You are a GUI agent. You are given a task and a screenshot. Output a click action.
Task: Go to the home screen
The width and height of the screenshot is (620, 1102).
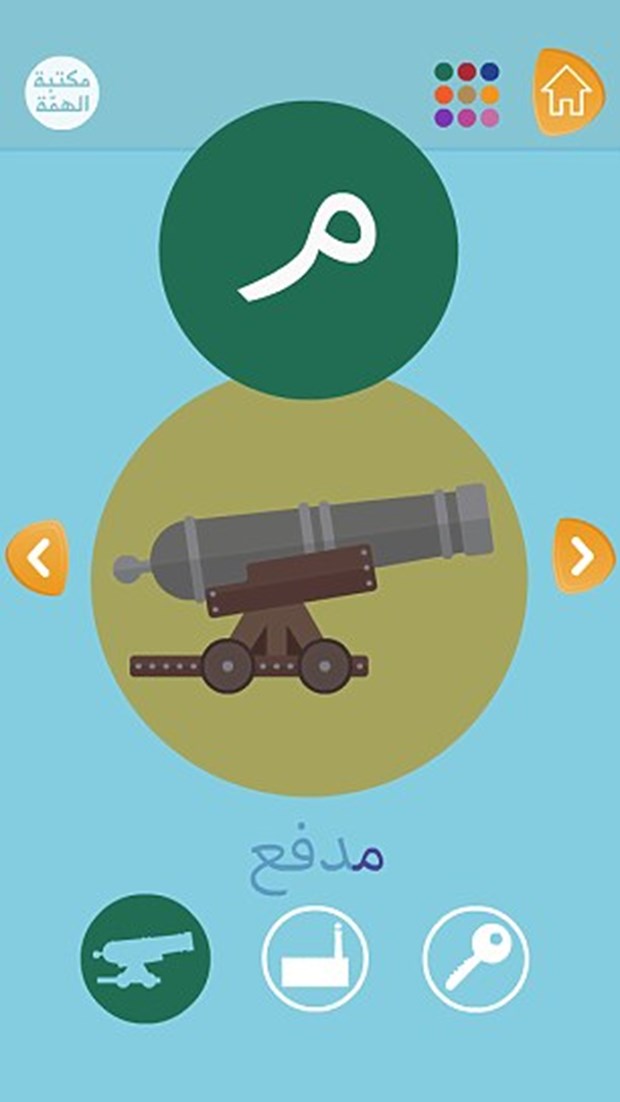566,92
